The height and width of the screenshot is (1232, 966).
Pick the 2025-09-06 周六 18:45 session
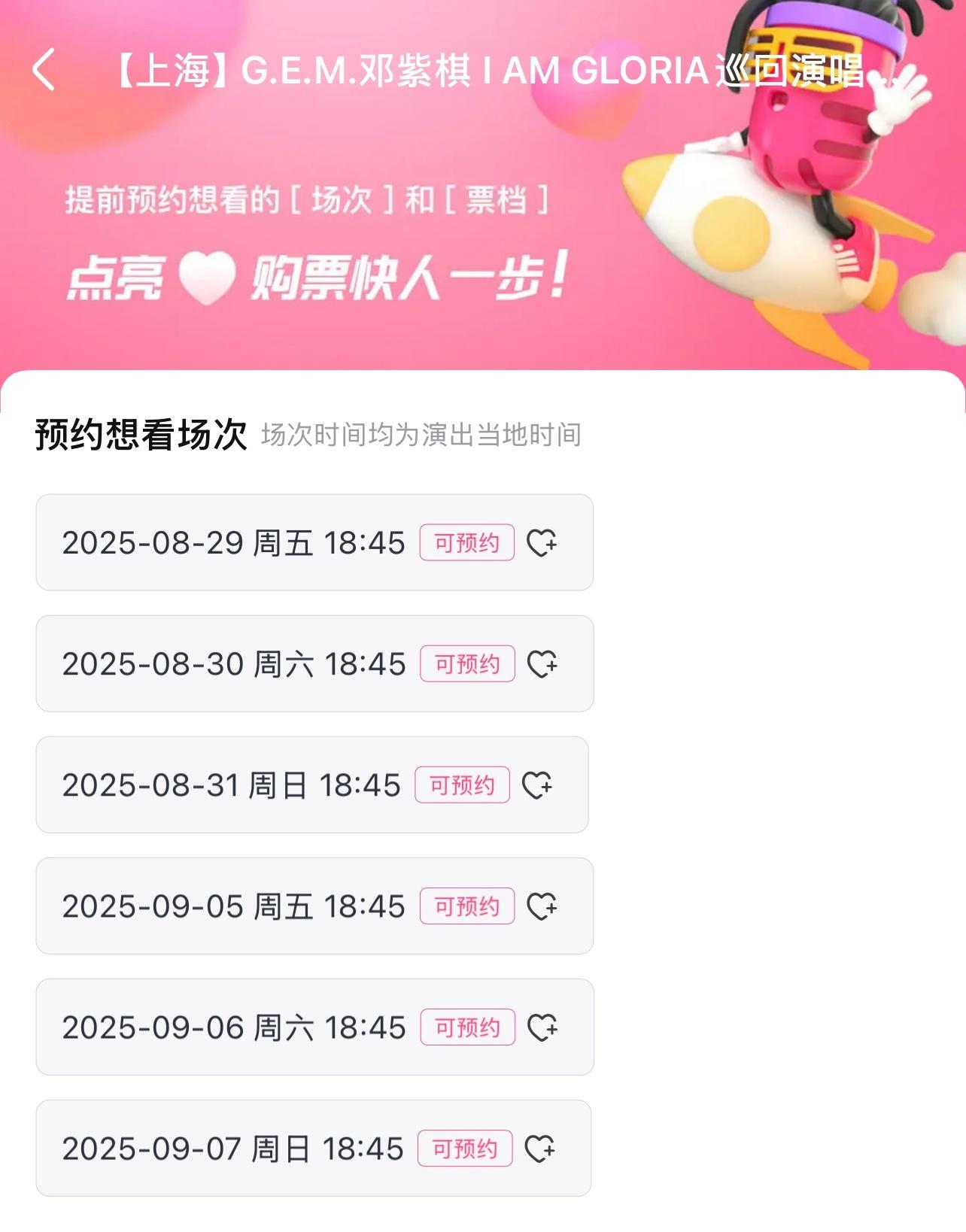[x=314, y=1027]
